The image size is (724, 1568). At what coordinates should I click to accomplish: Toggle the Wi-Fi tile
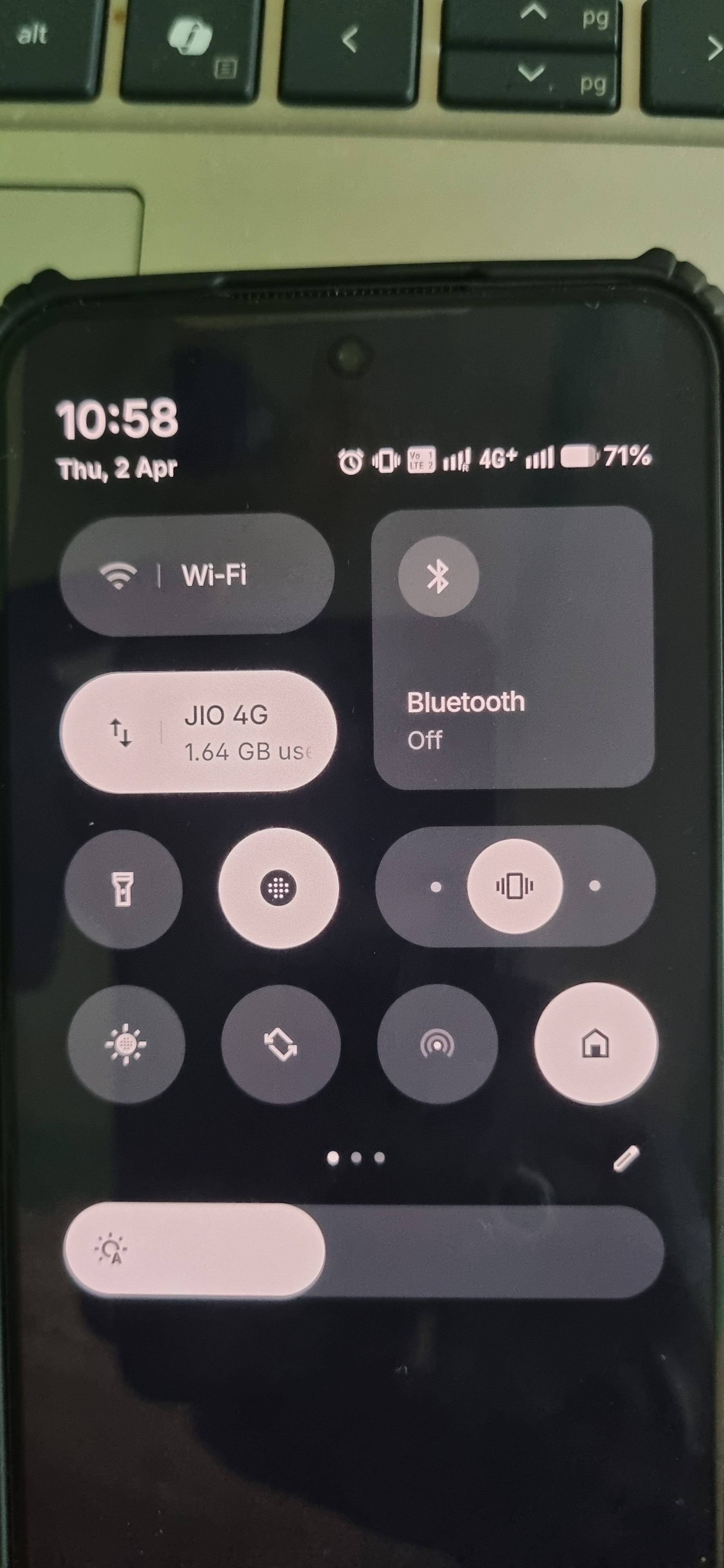197,575
